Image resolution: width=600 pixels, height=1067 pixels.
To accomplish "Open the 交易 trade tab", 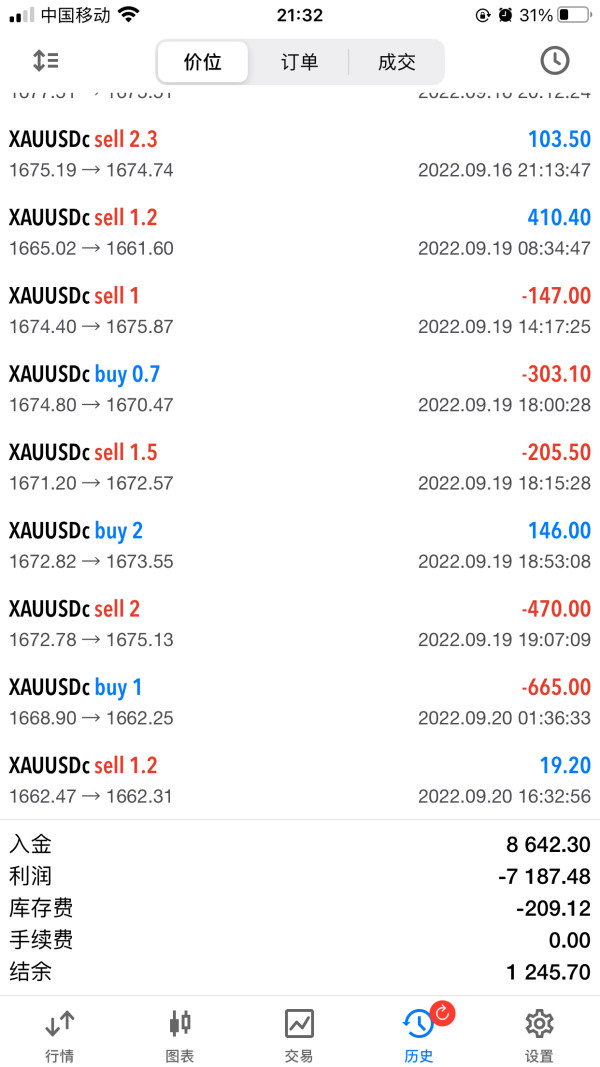I will coord(299,1034).
